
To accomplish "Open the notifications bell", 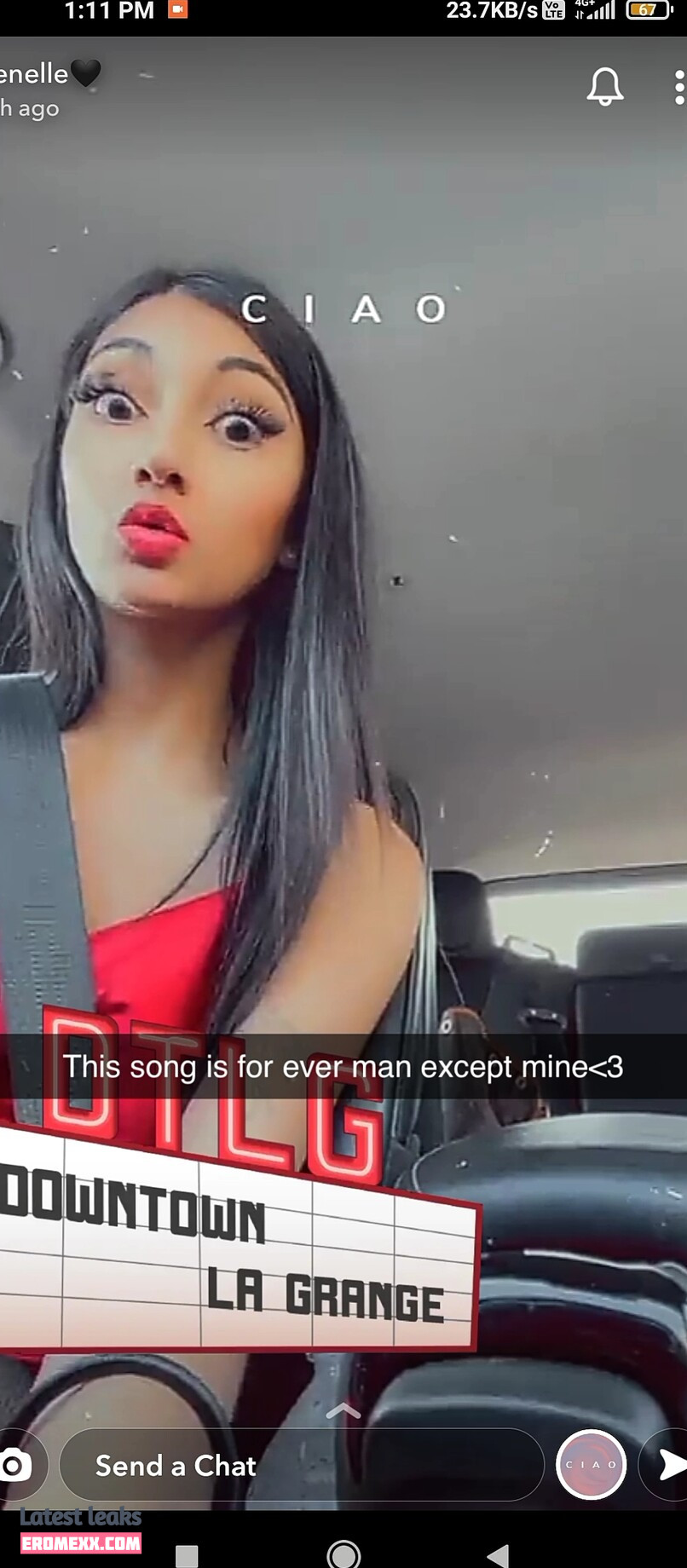I will tap(604, 87).
